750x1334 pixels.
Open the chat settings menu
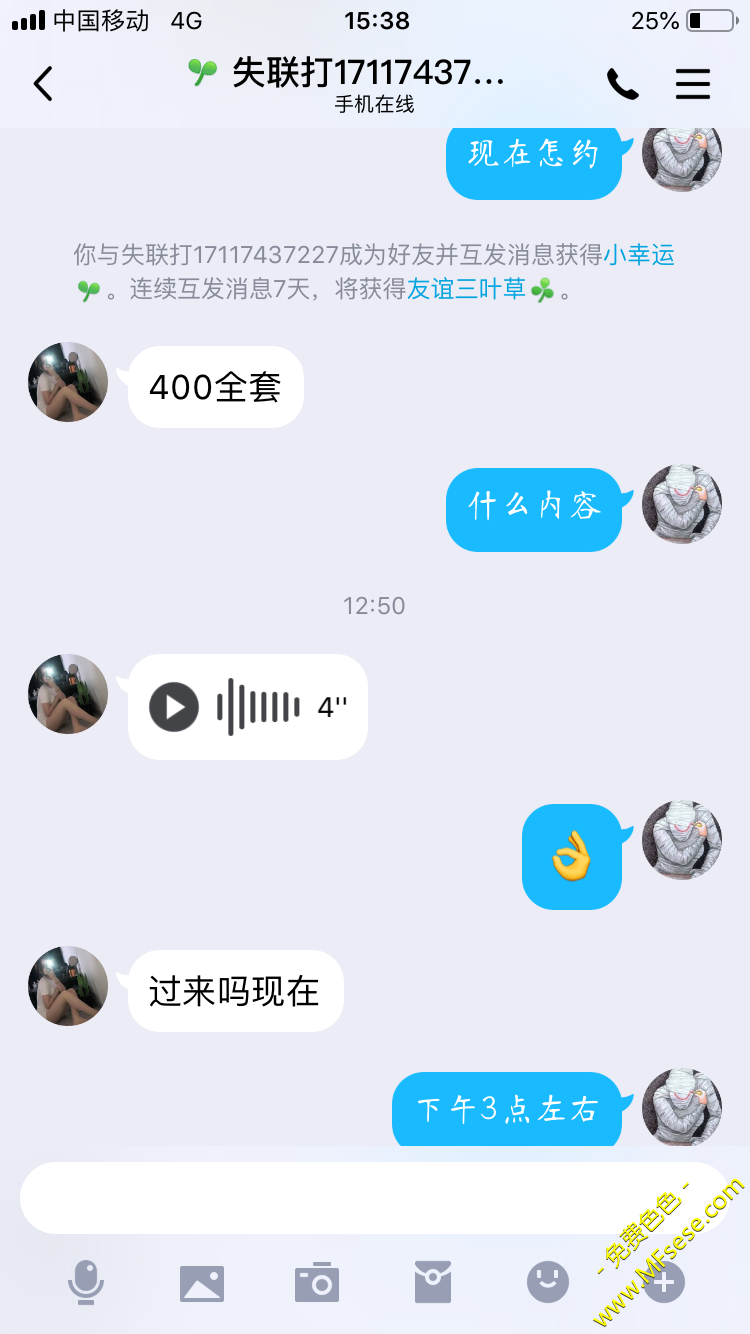point(692,84)
